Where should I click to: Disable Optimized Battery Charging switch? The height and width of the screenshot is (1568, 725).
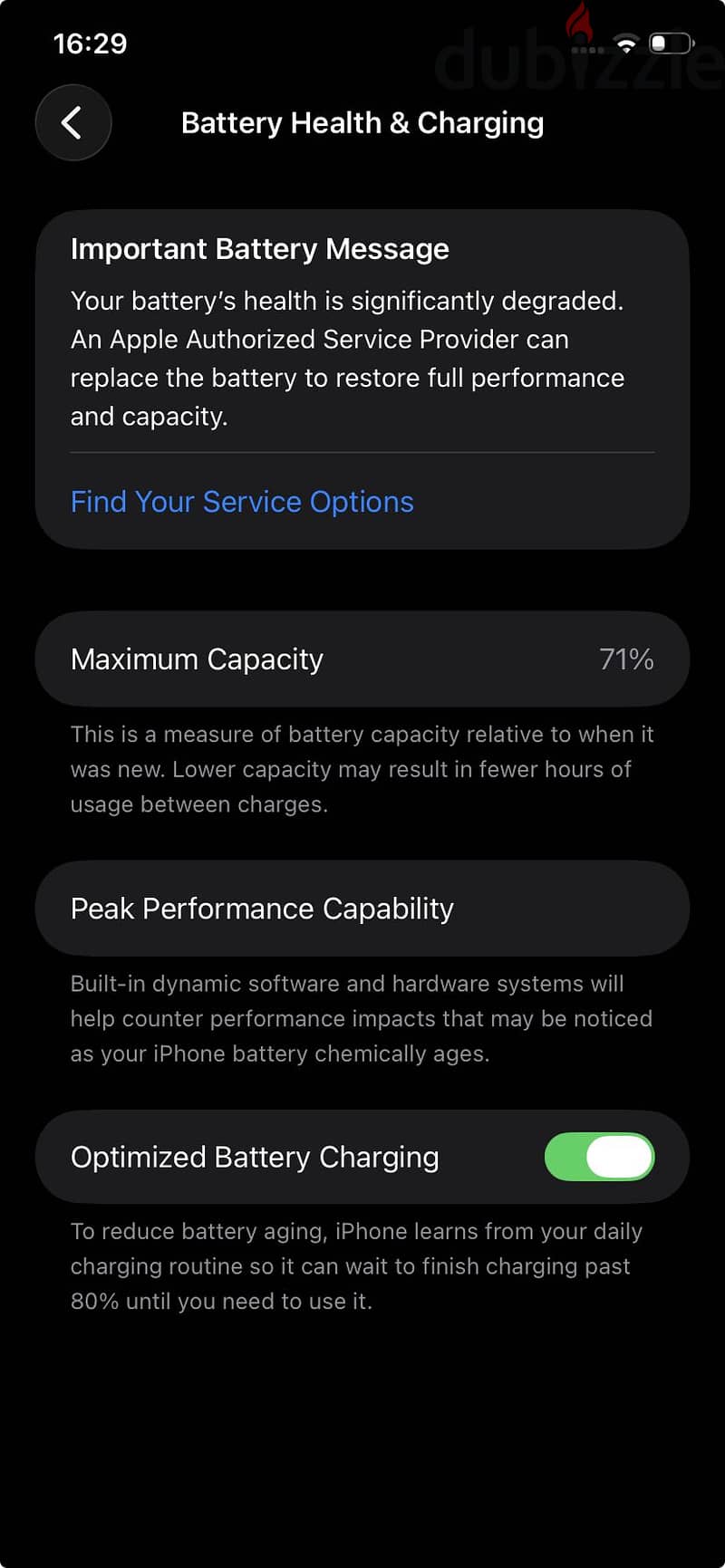(x=599, y=1157)
